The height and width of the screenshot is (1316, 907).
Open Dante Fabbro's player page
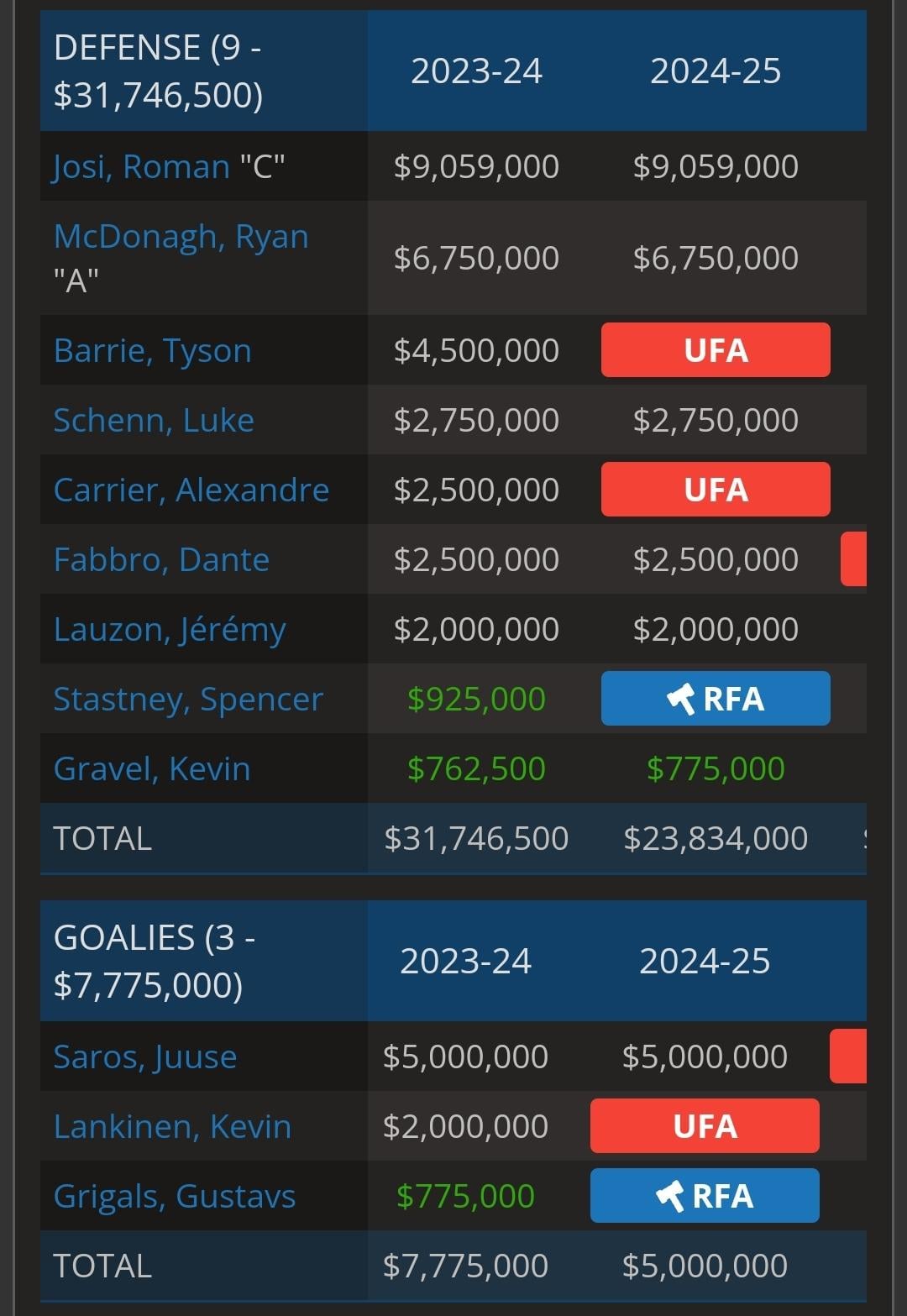[x=161, y=559]
